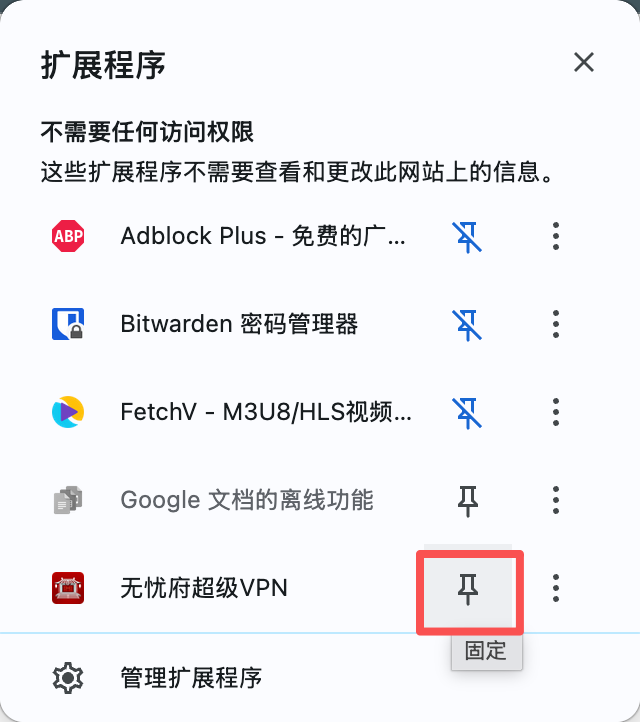
Task: Open 管理扩展程序 settings
Action: (x=190, y=678)
